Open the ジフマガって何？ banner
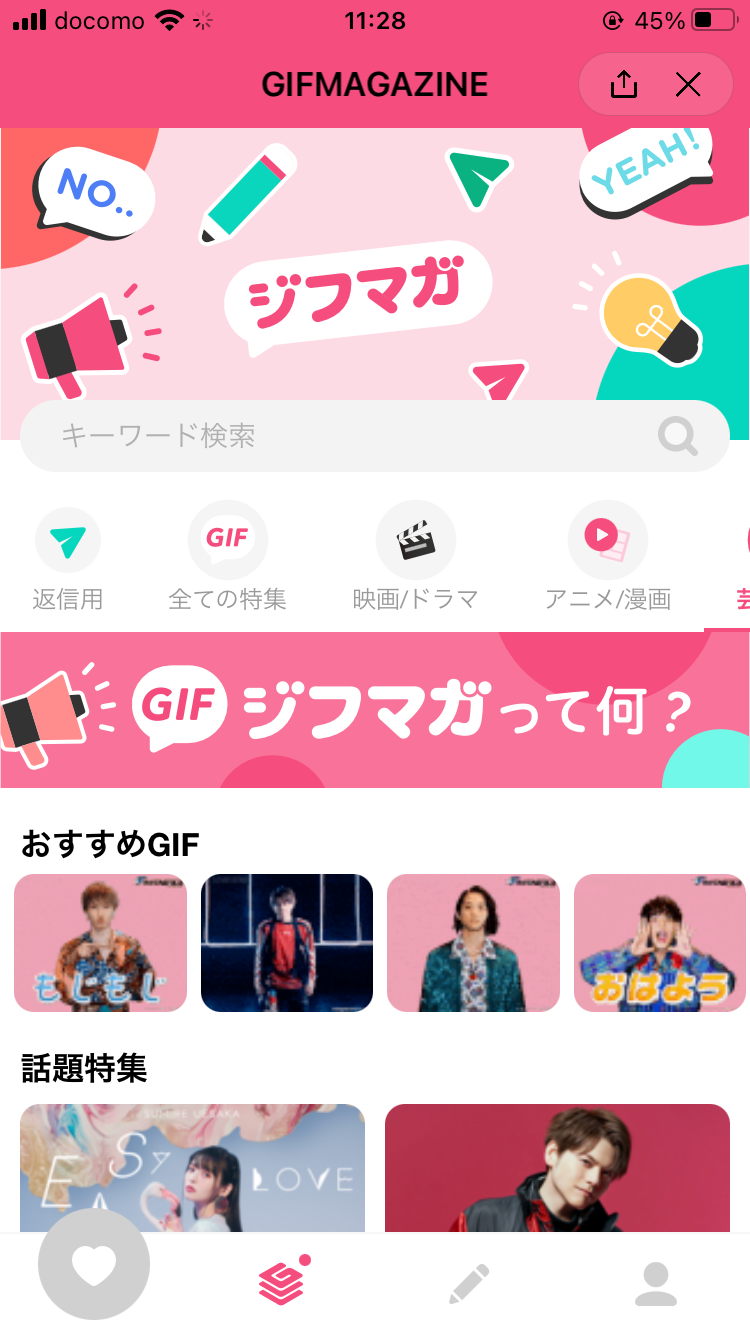The width and height of the screenshot is (750, 1334). (375, 710)
